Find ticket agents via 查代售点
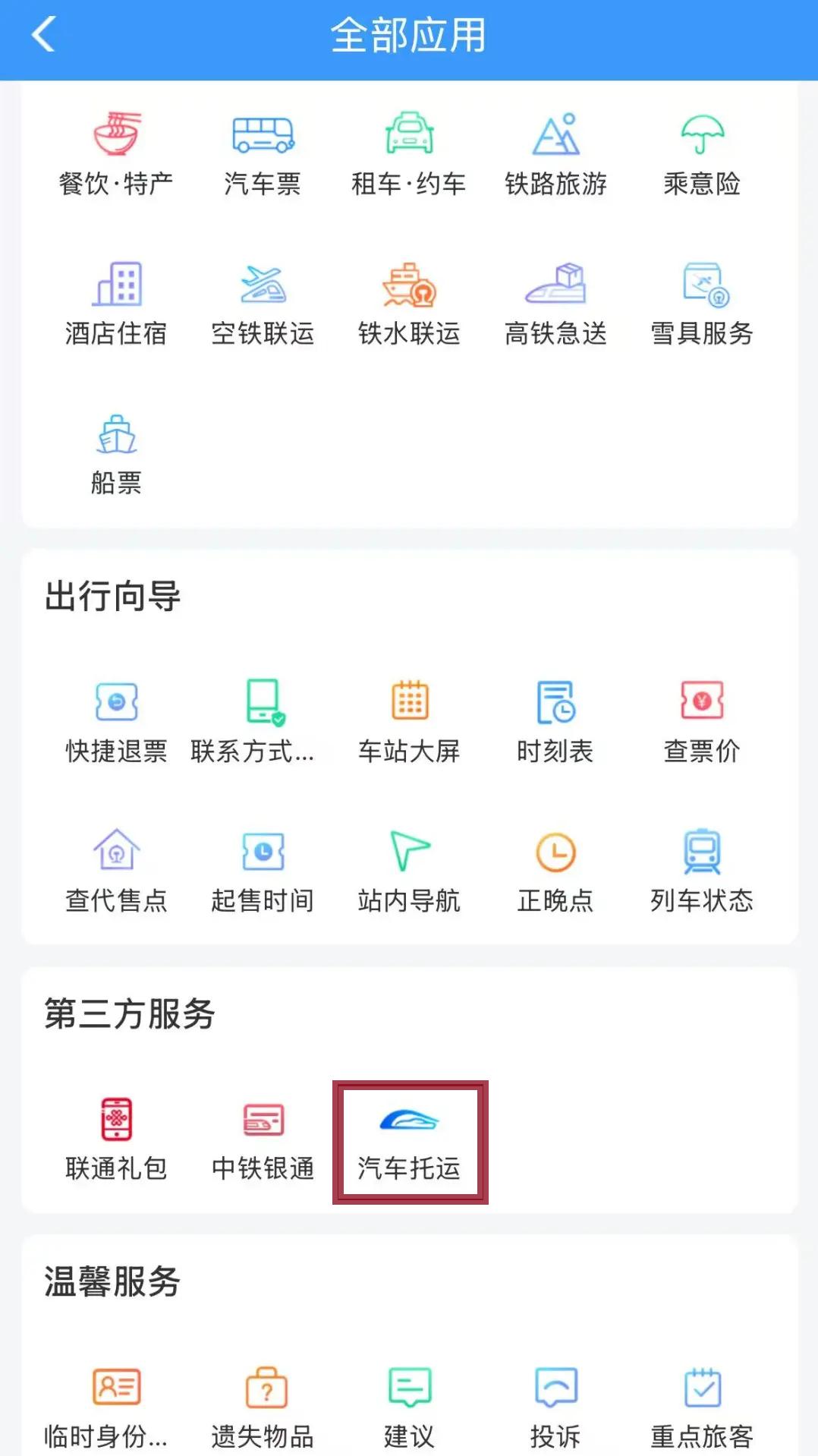818x1456 pixels. [x=116, y=869]
